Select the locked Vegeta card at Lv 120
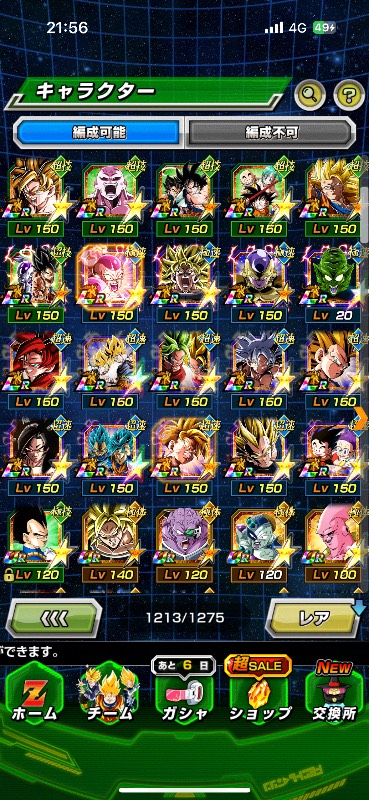The width and height of the screenshot is (369, 800). tap(34, 542)
